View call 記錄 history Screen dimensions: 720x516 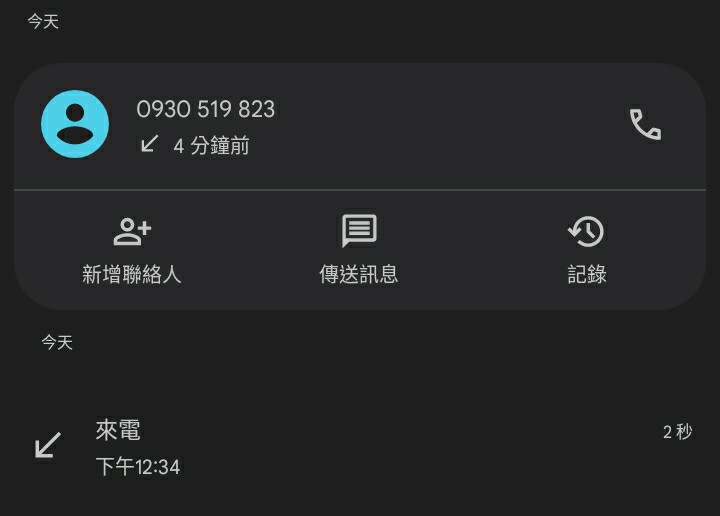(x=586, y=250)
